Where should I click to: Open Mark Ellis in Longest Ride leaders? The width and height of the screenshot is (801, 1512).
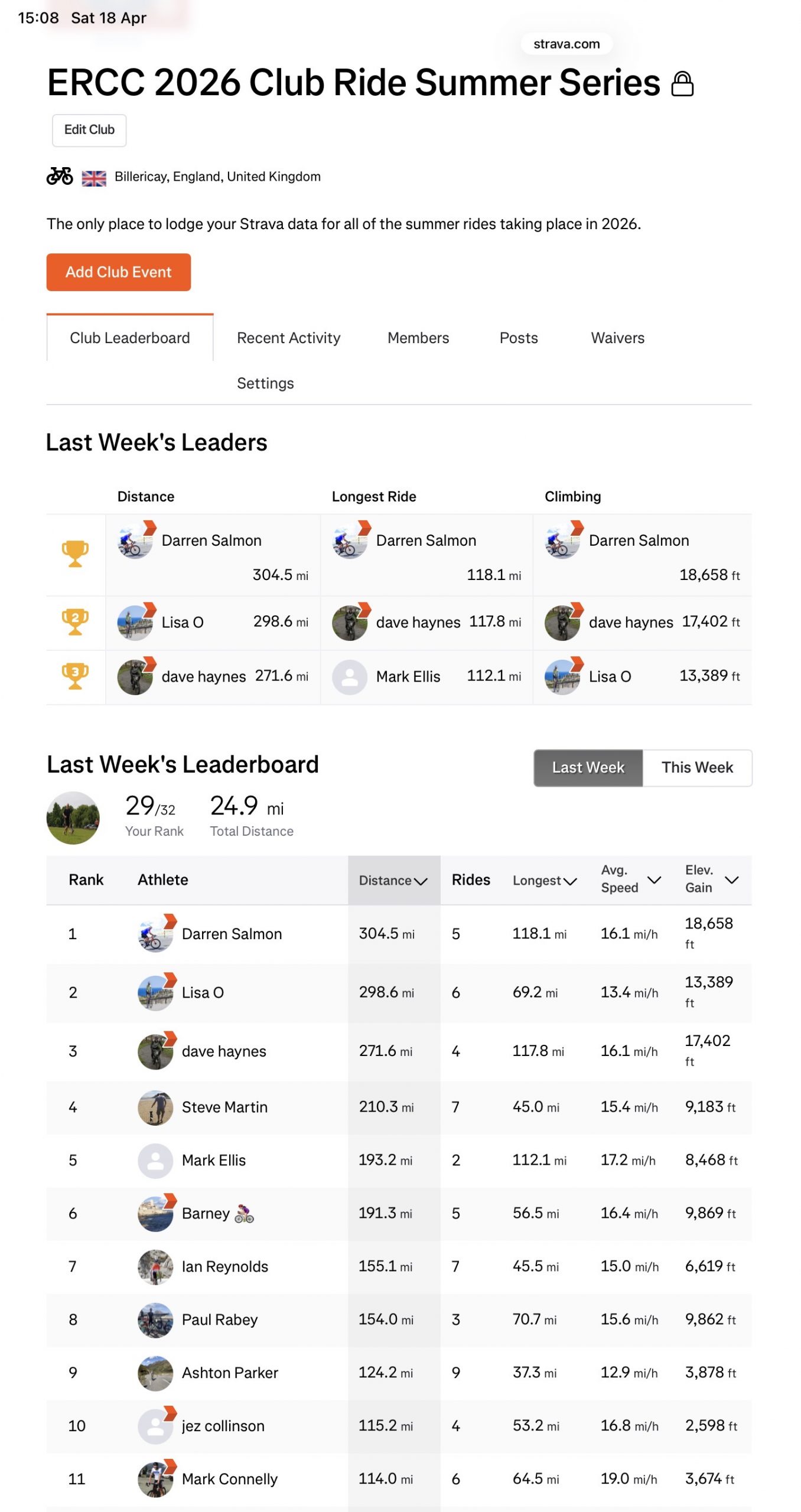pos(408,677)
